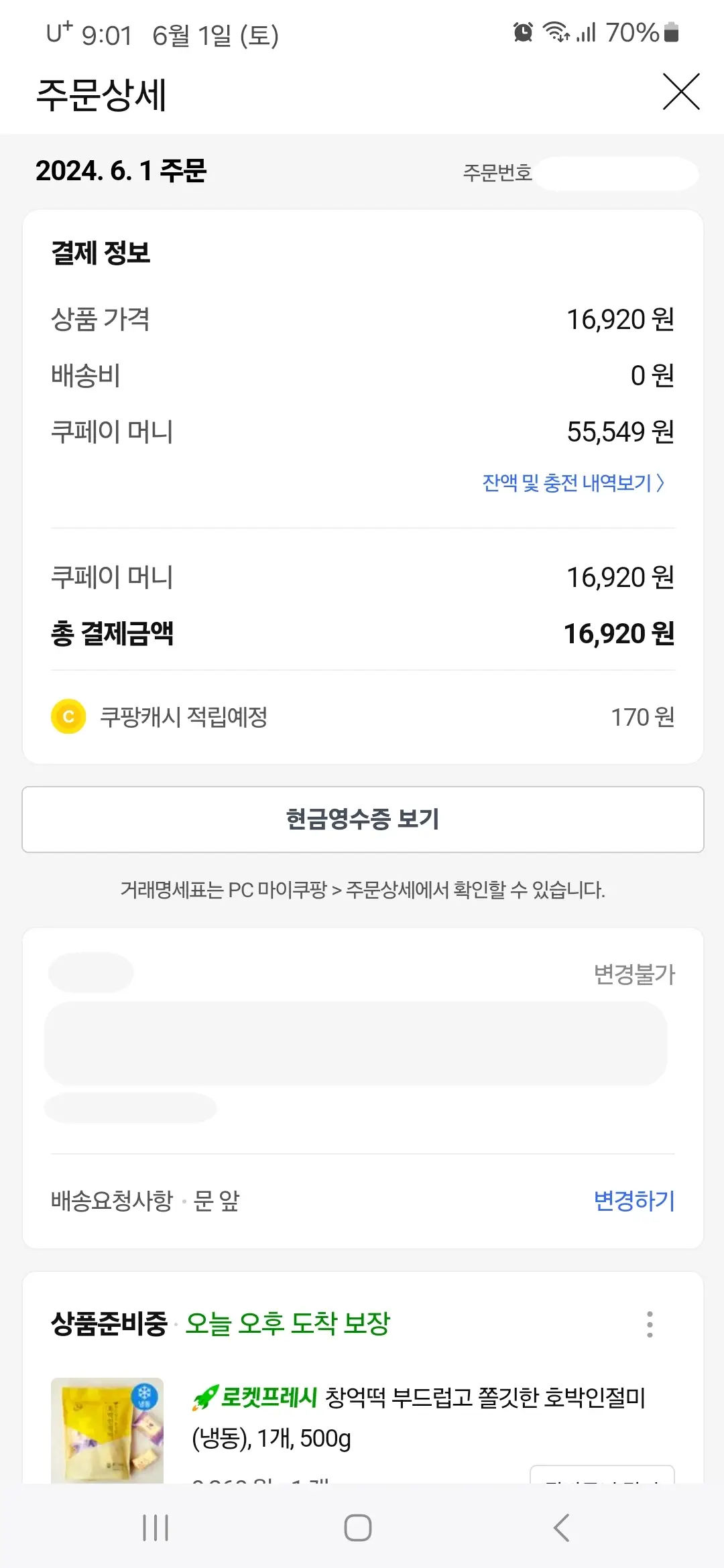The height and width of the screenshot is (1568, 724).
Task: Tap the yellow 쿠팡캐시 coin icon
Action: [69, 716]
